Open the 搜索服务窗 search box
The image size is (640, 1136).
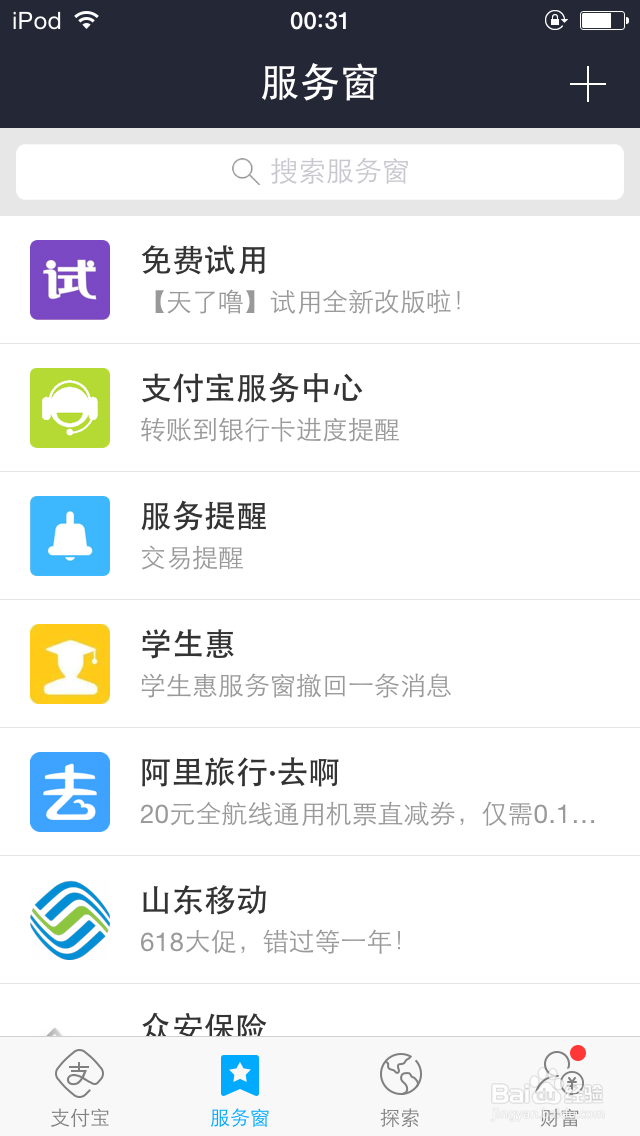point(320,172)
